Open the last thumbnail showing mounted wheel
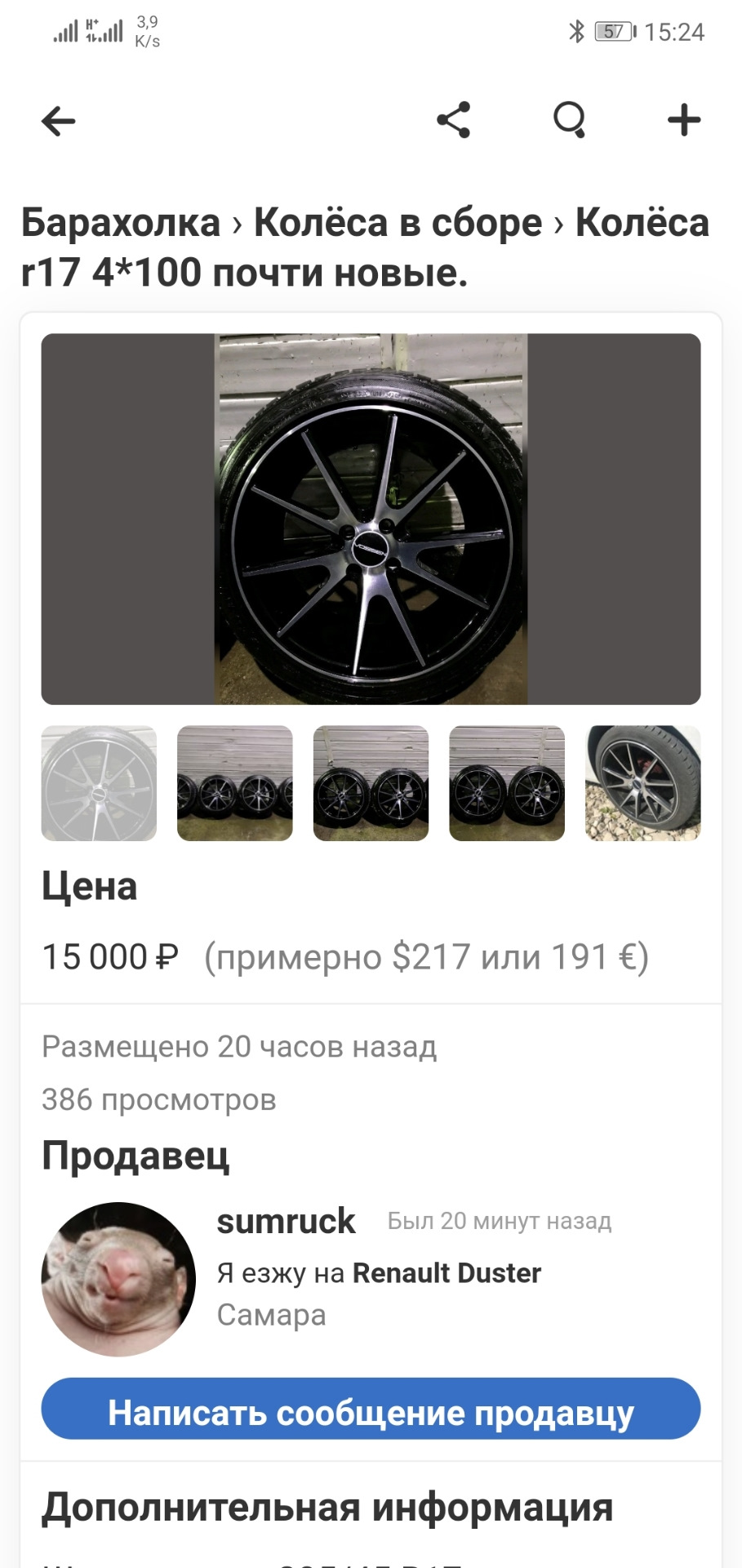This screenshot has width=742, height=1568. [x=642, y=782]
